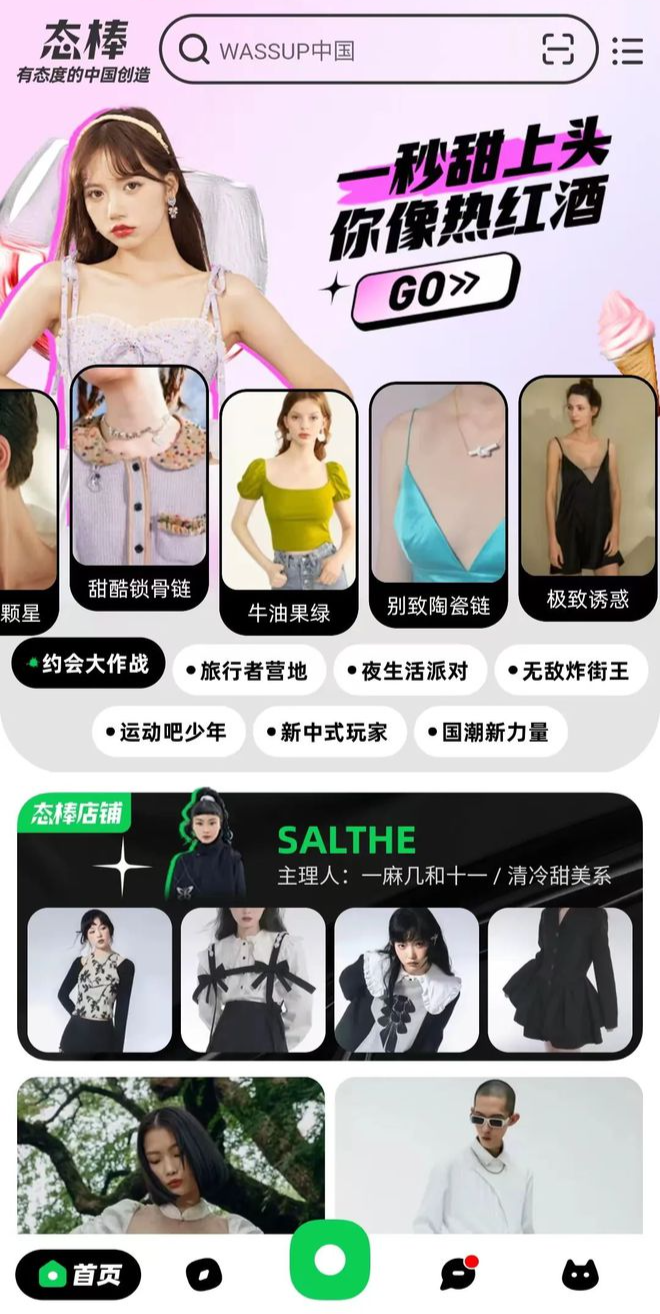Tap the GO>> banner button
Viewport: 660px width, 1314px height.
point(435,289)
